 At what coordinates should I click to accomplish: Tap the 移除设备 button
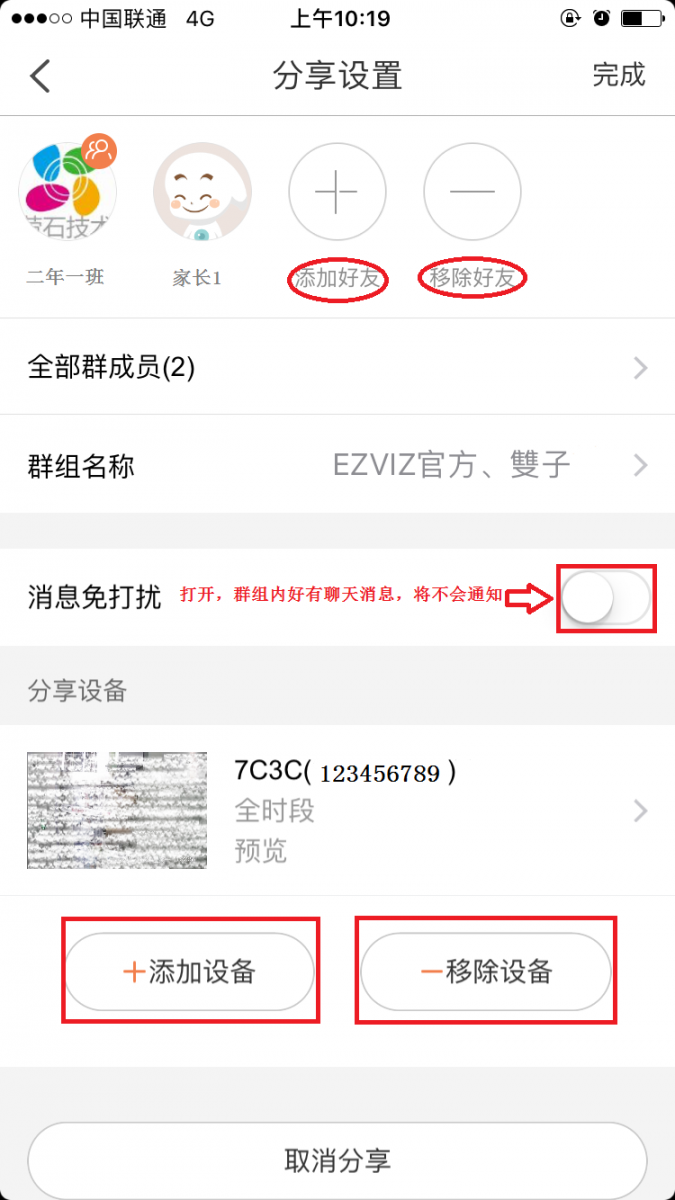(486, 971)
